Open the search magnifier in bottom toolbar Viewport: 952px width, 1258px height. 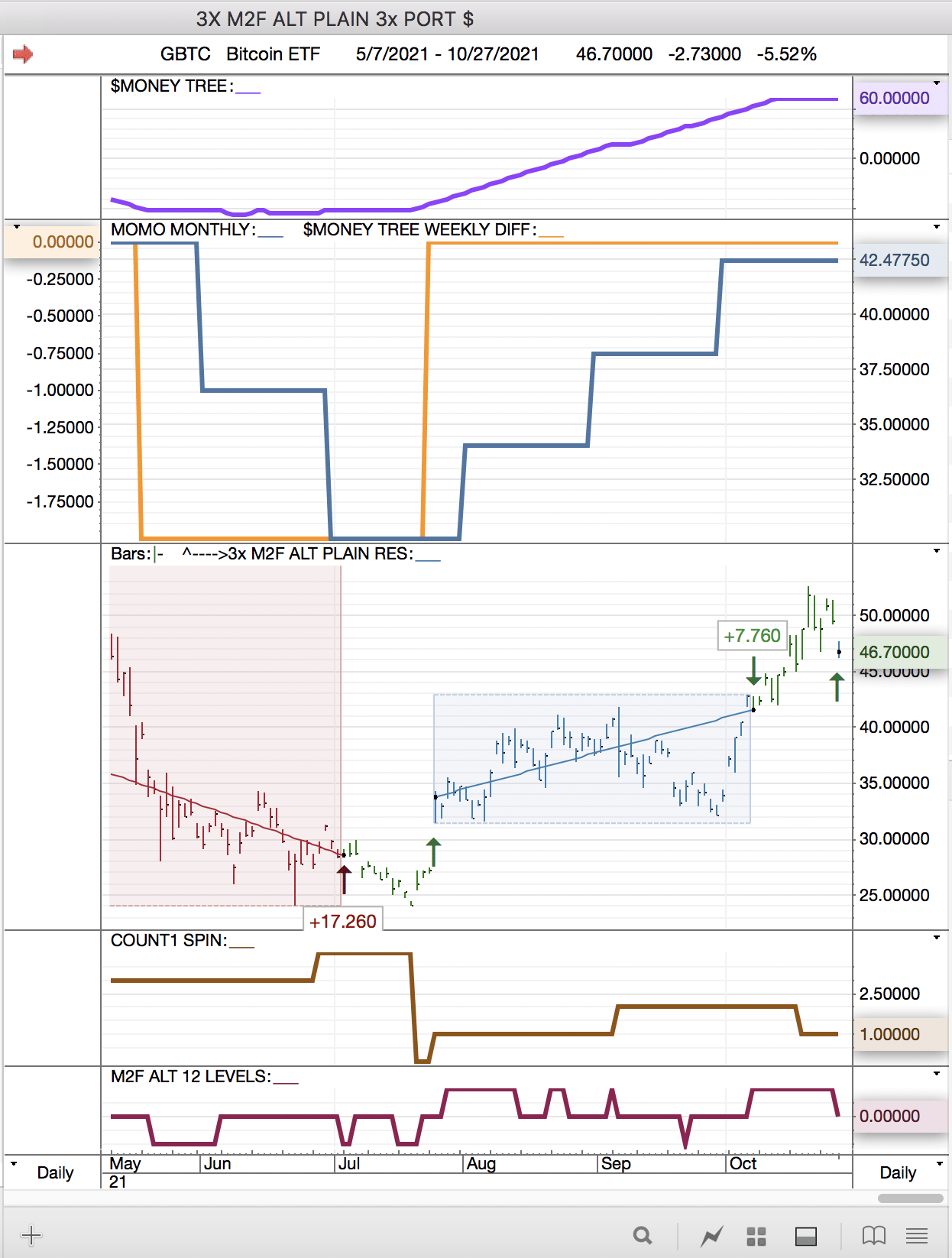[x=643, y=1235]
